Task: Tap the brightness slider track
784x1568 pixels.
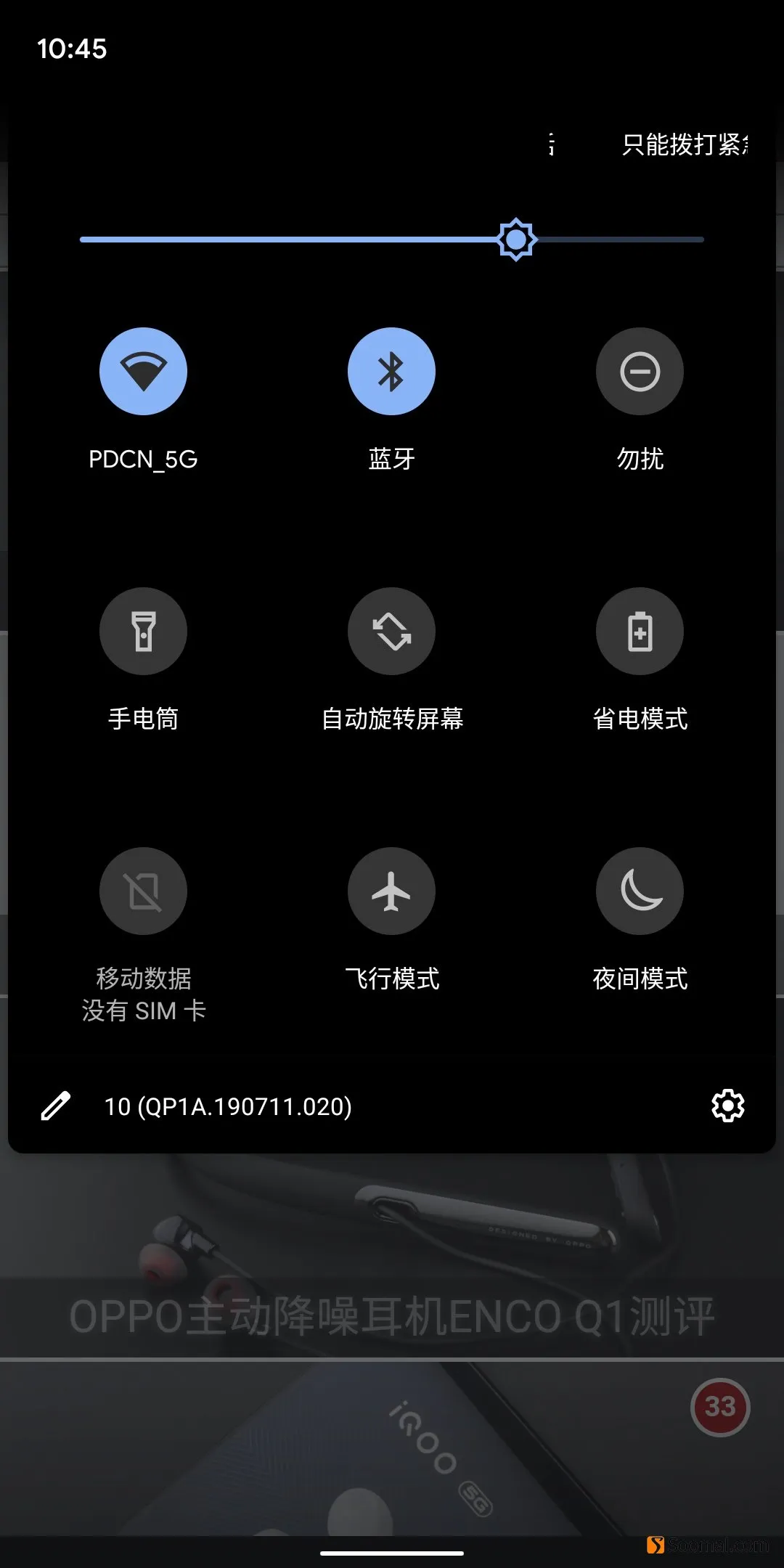Action: pyautogui.click(x=290, y=240)
